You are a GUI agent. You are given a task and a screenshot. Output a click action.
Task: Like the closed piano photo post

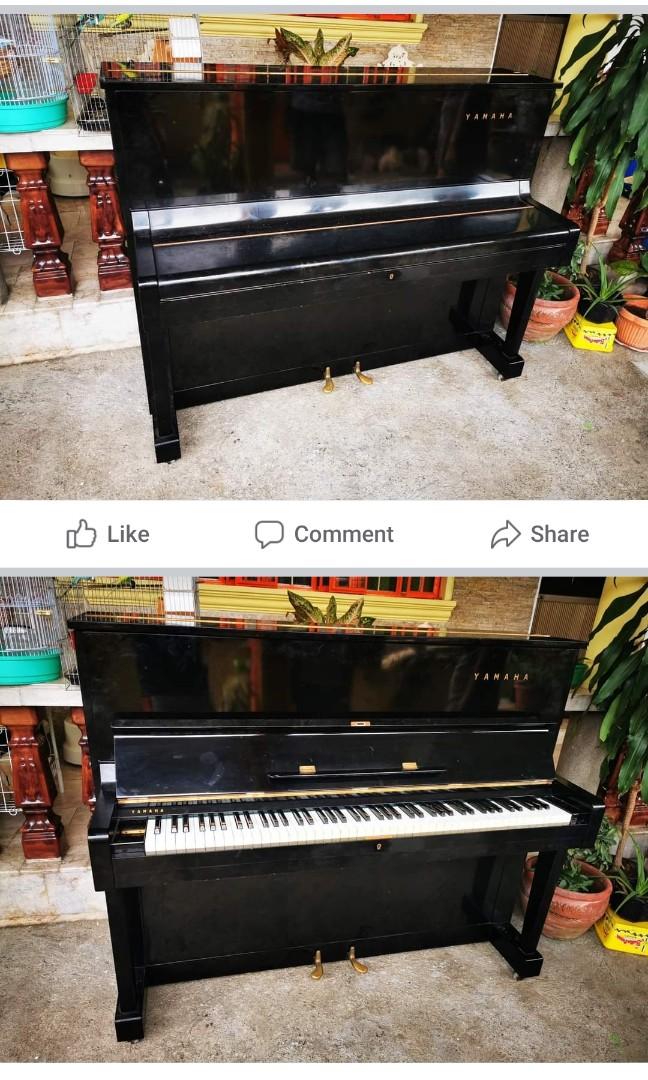pos(108,534)
